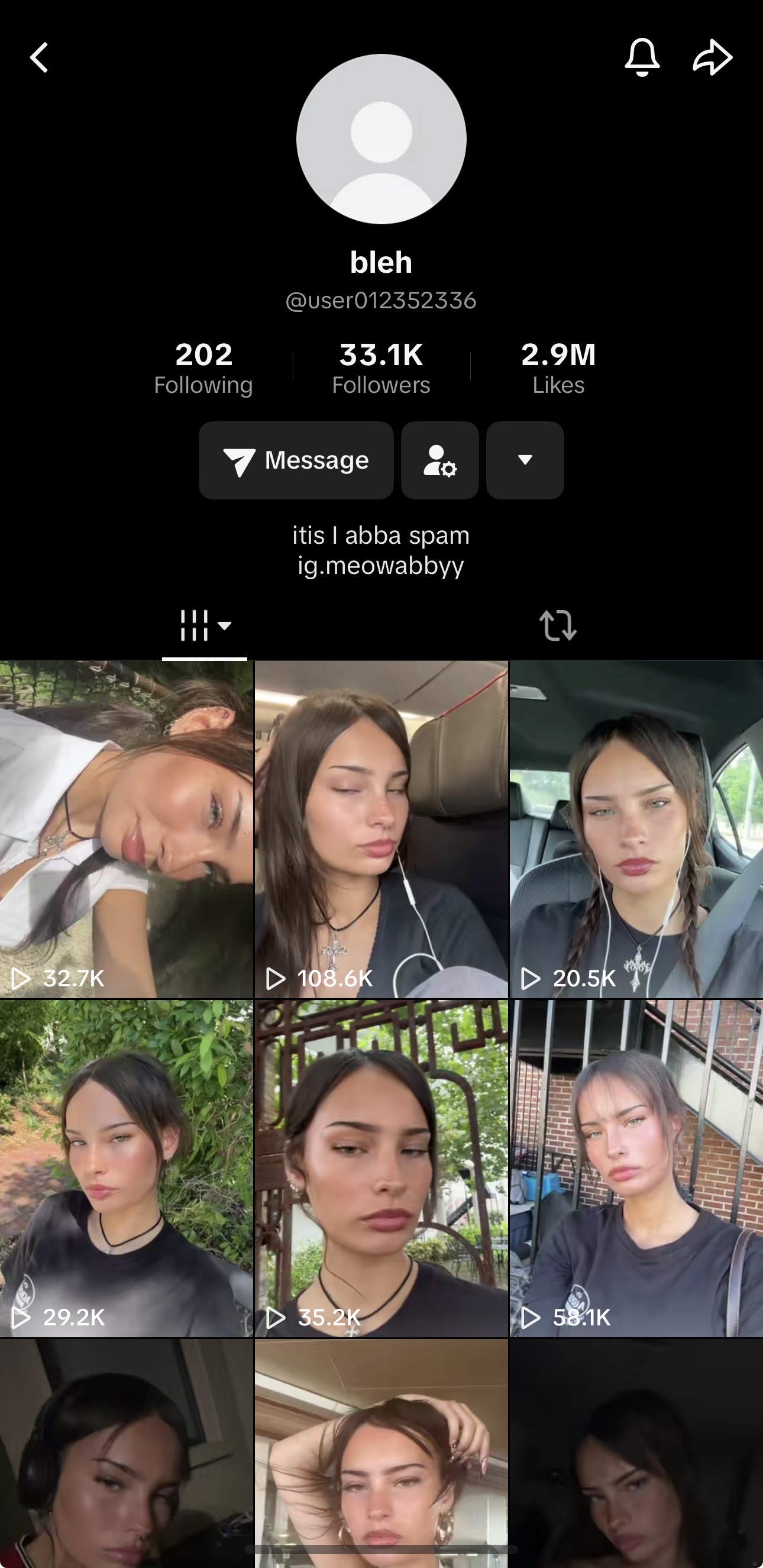Open the friend settings button

pos(440,460)
